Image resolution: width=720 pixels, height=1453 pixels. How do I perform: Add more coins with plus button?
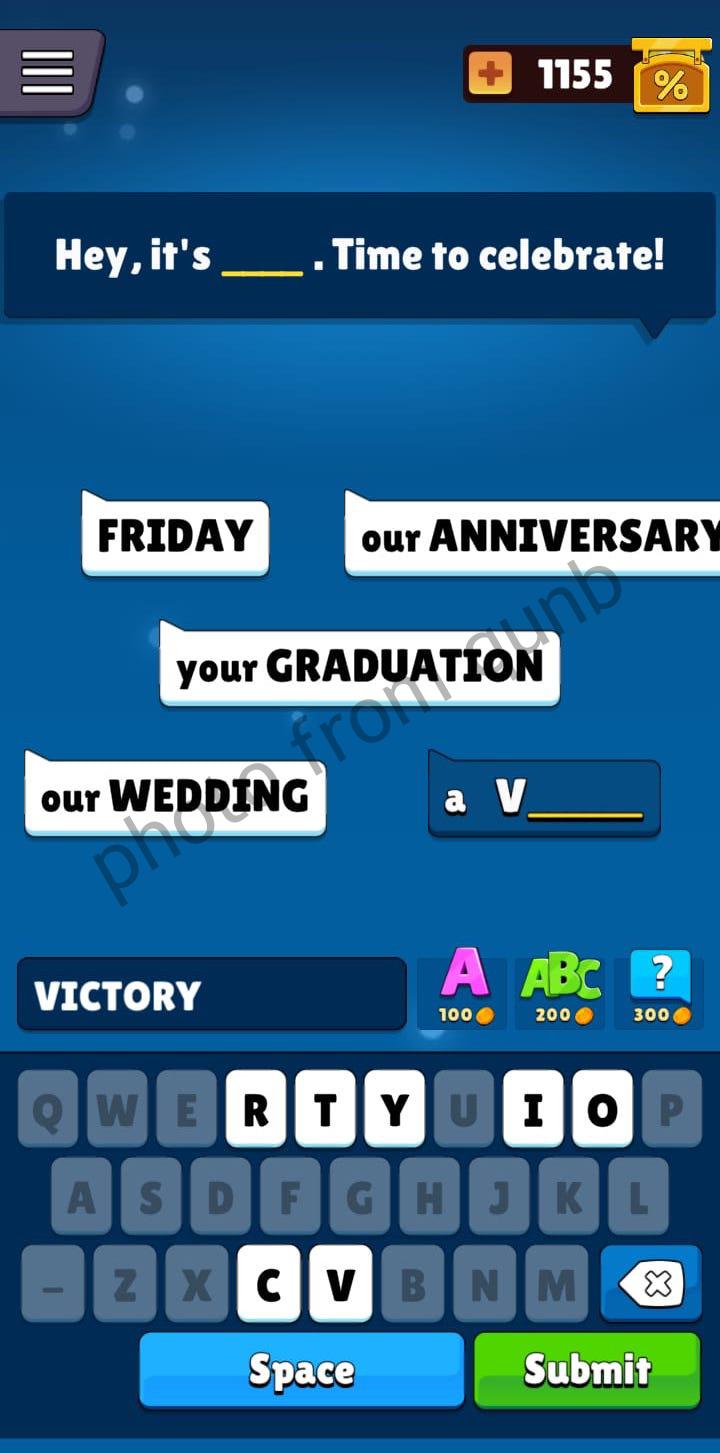[490, 74]
